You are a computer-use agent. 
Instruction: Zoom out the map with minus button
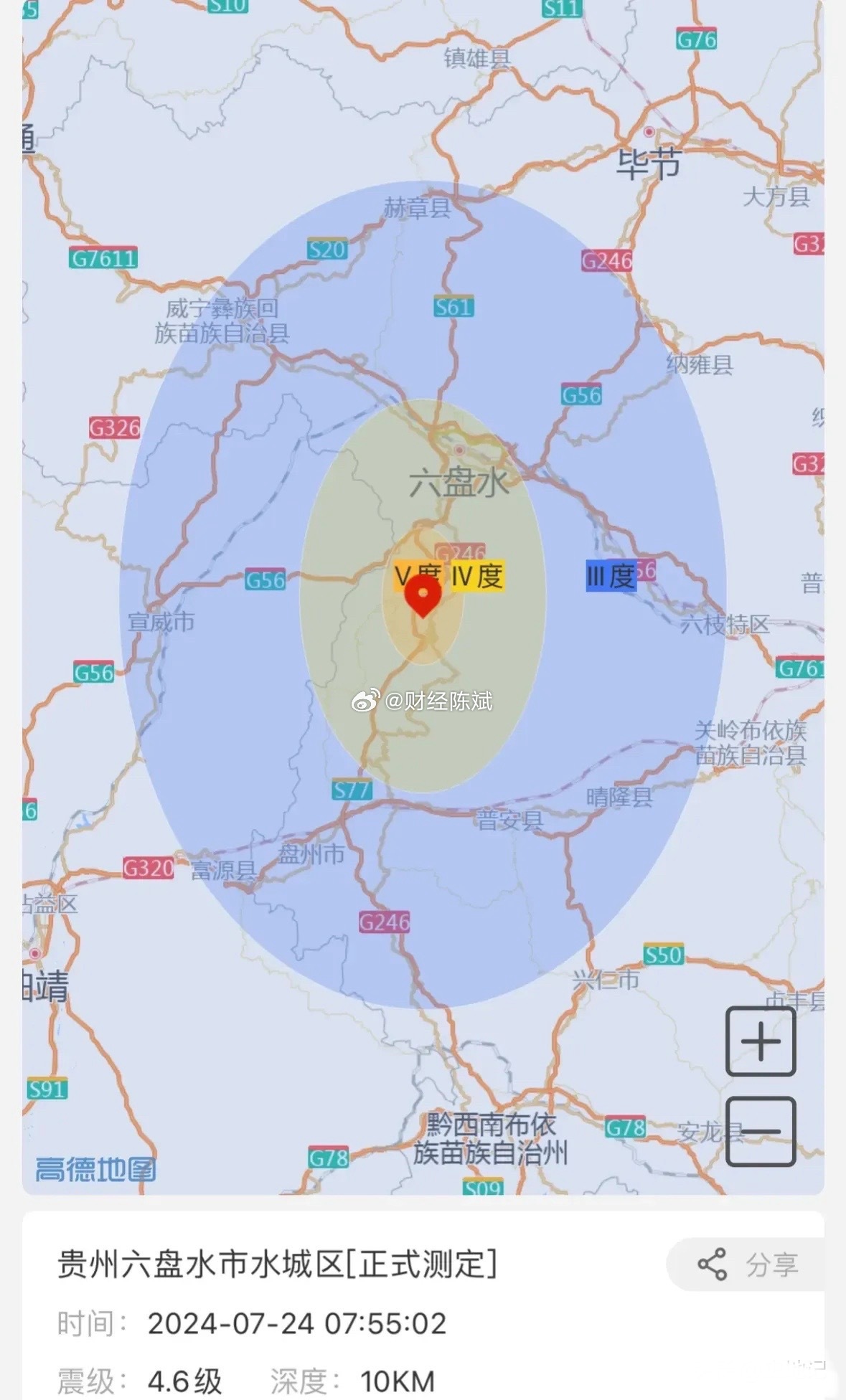point(761,1131)
